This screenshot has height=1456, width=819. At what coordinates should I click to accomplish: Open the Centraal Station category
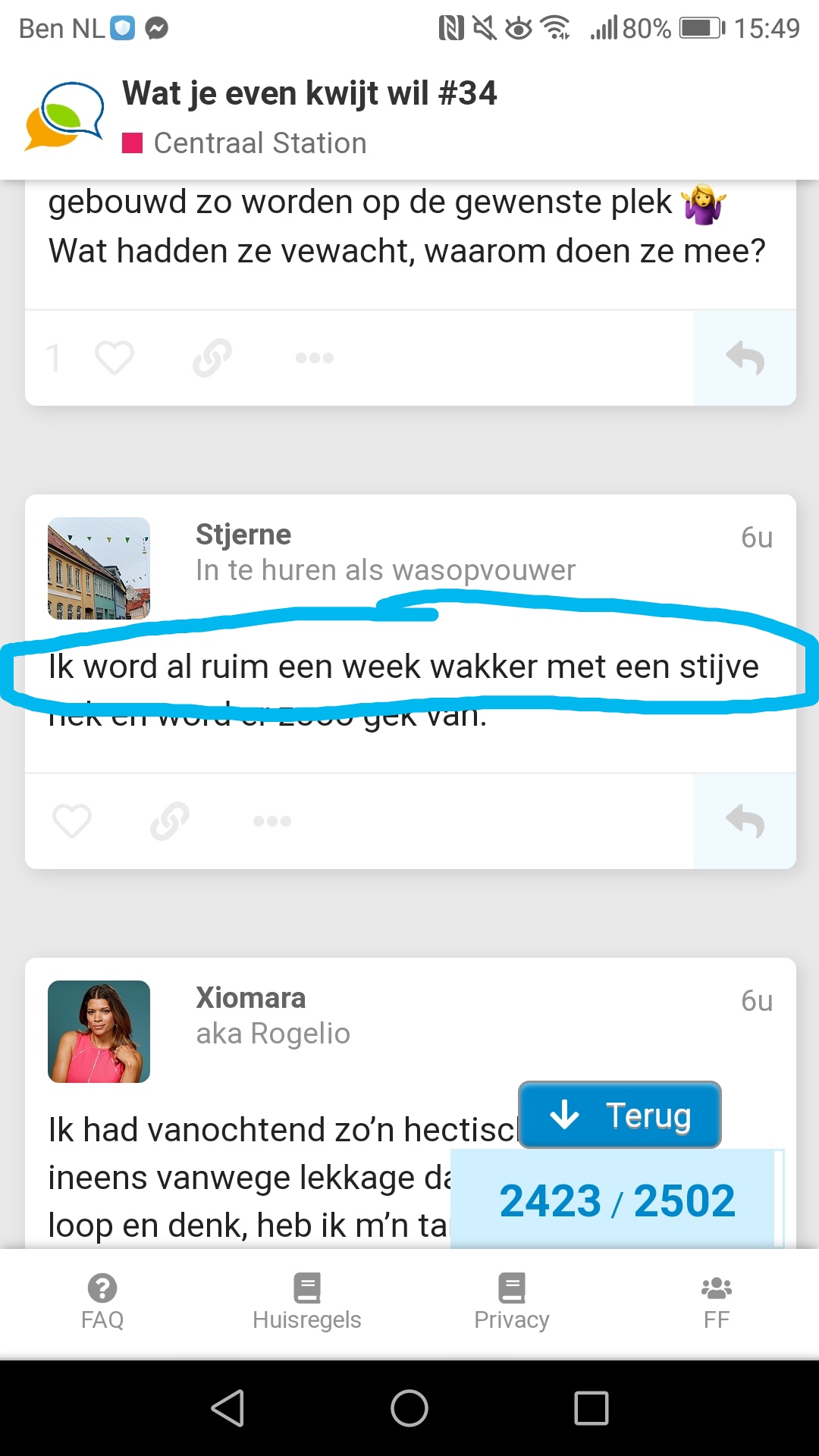(245, 143)
